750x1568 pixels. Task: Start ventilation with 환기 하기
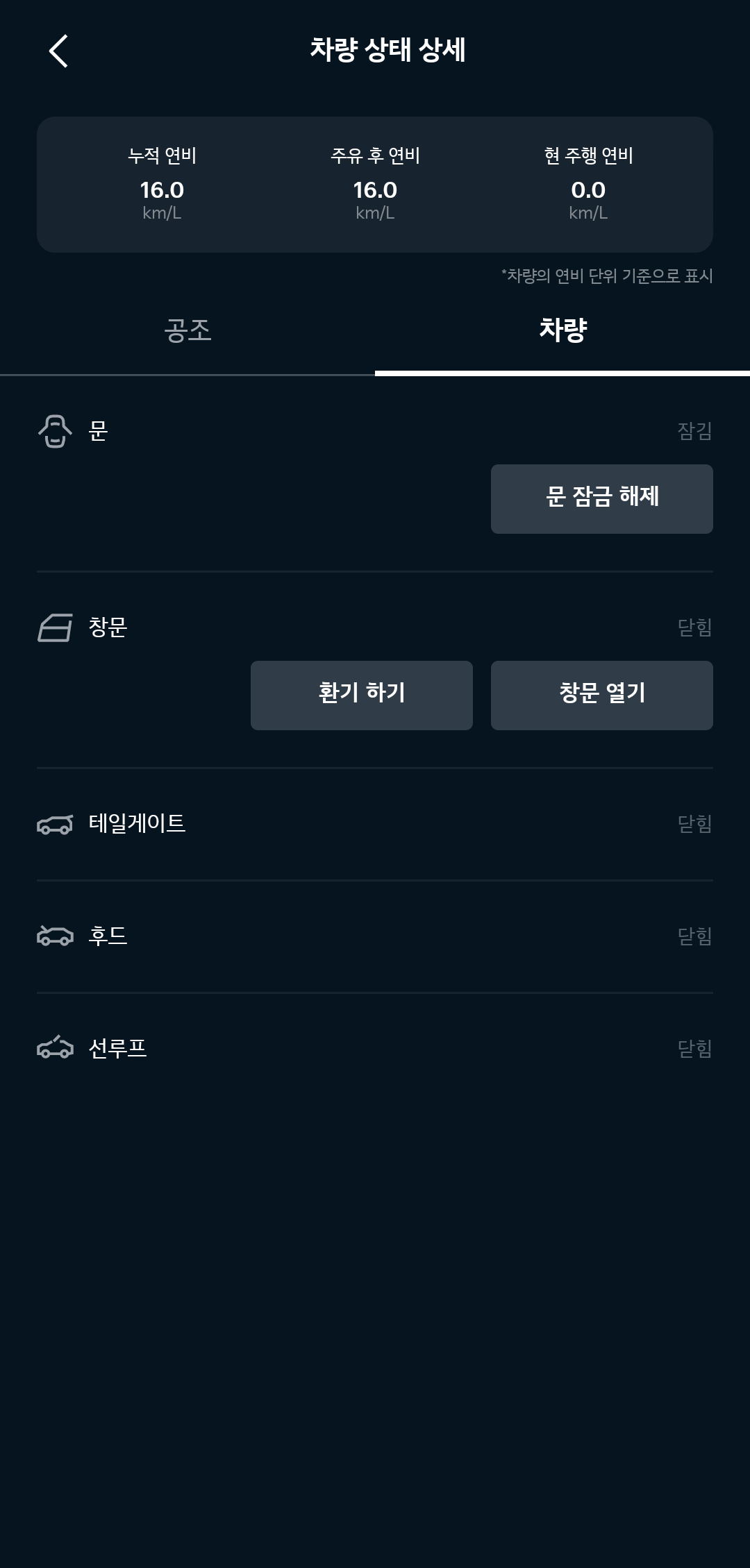point(362,696)
